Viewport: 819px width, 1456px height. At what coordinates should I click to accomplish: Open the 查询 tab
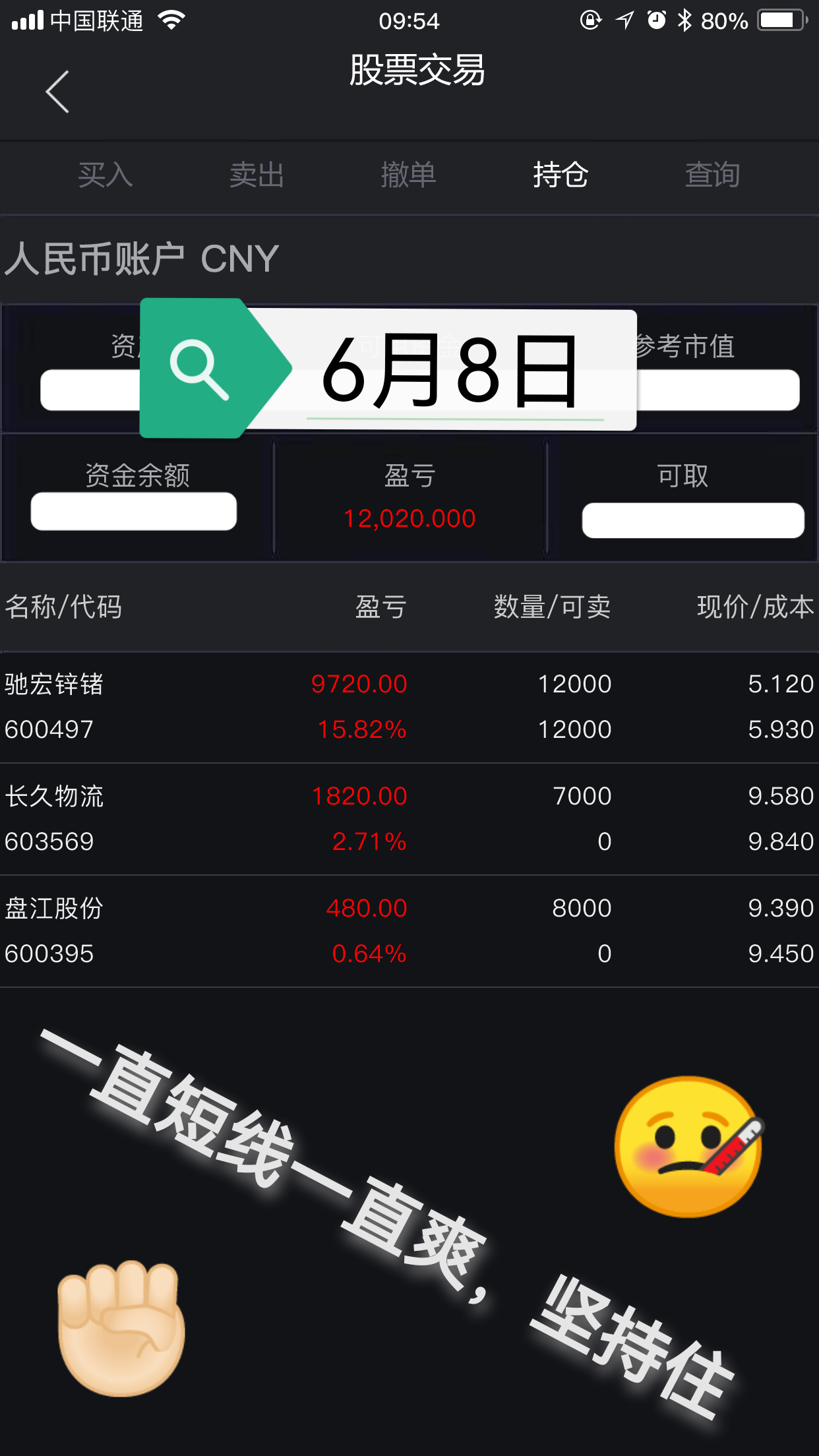point(712,175)
